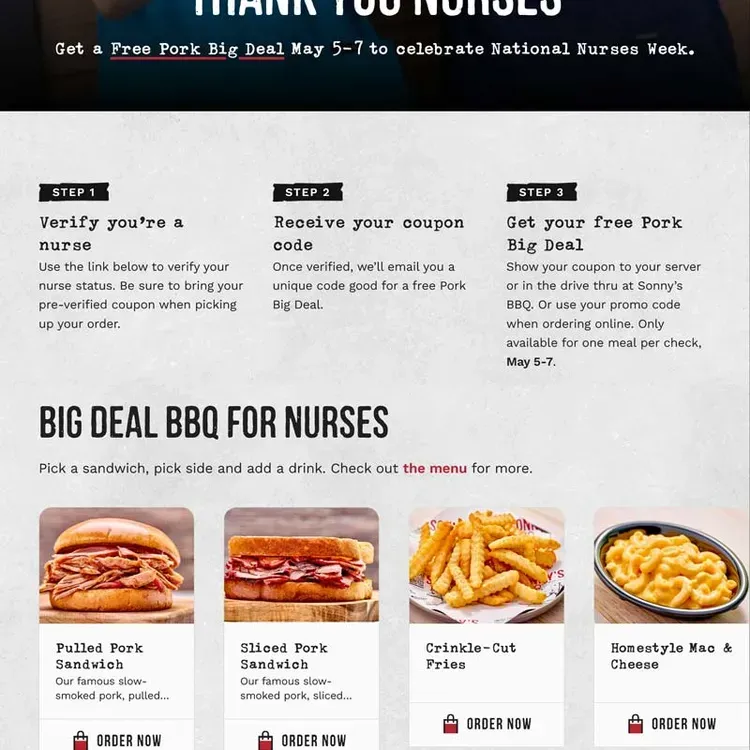Order the Pulled Pork Sandwich
750x750 pixels.
click(x=117, y=740)
